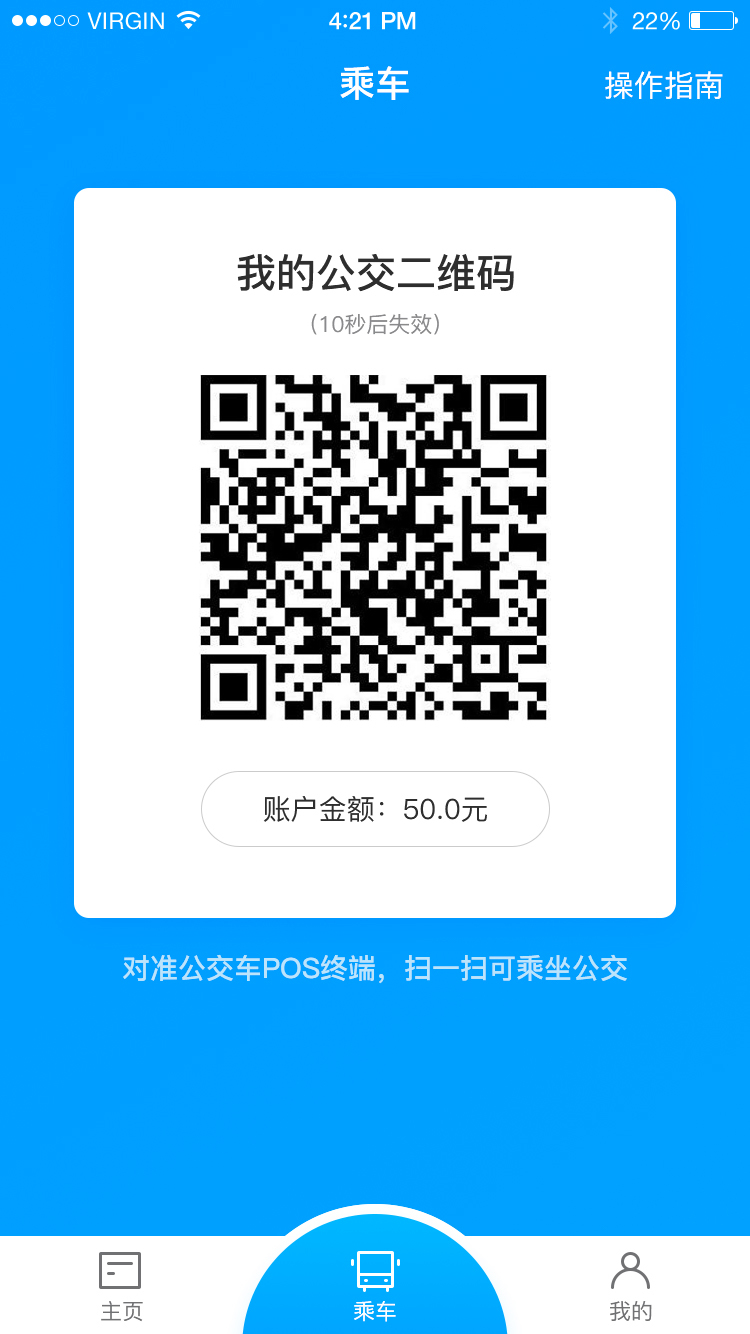The image size is (750, 1334).
Task: Select the 主页 home icon in bottom navigation
Action: click(120, 1271)
